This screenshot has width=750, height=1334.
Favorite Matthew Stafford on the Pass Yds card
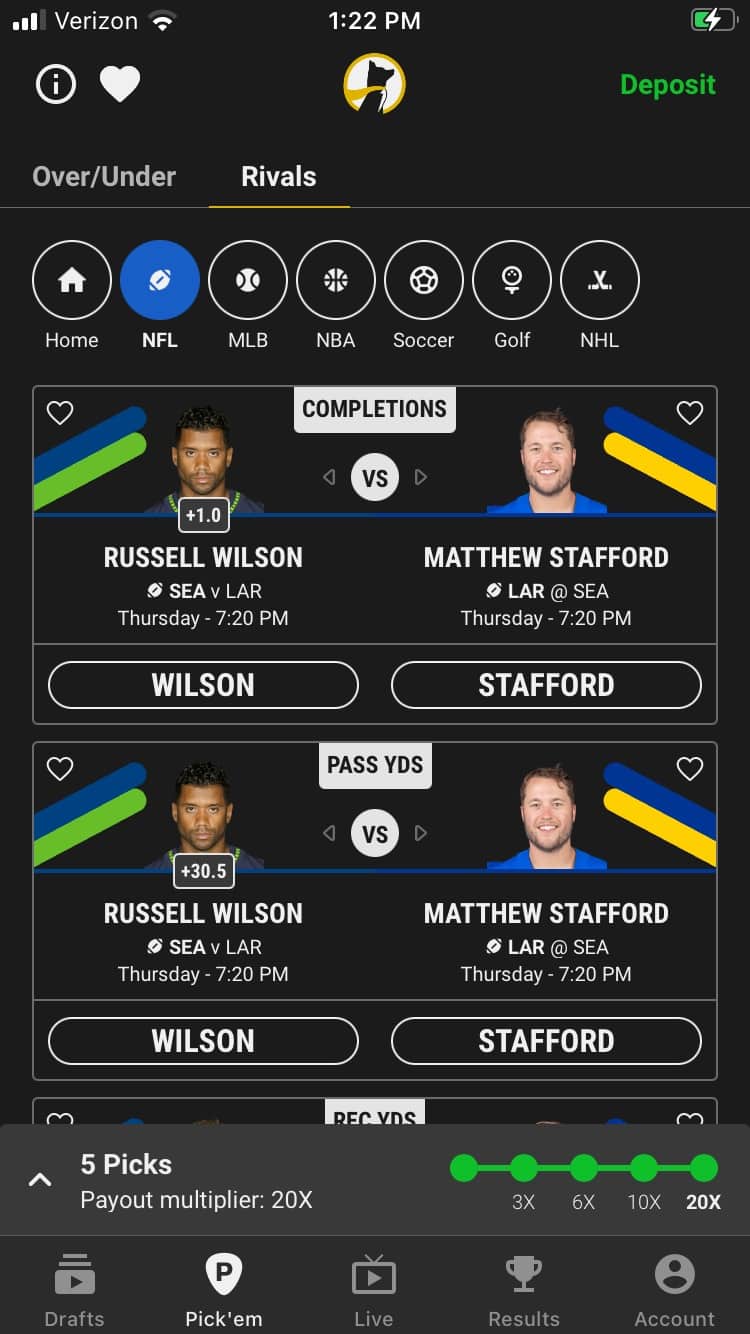point(690,768)
